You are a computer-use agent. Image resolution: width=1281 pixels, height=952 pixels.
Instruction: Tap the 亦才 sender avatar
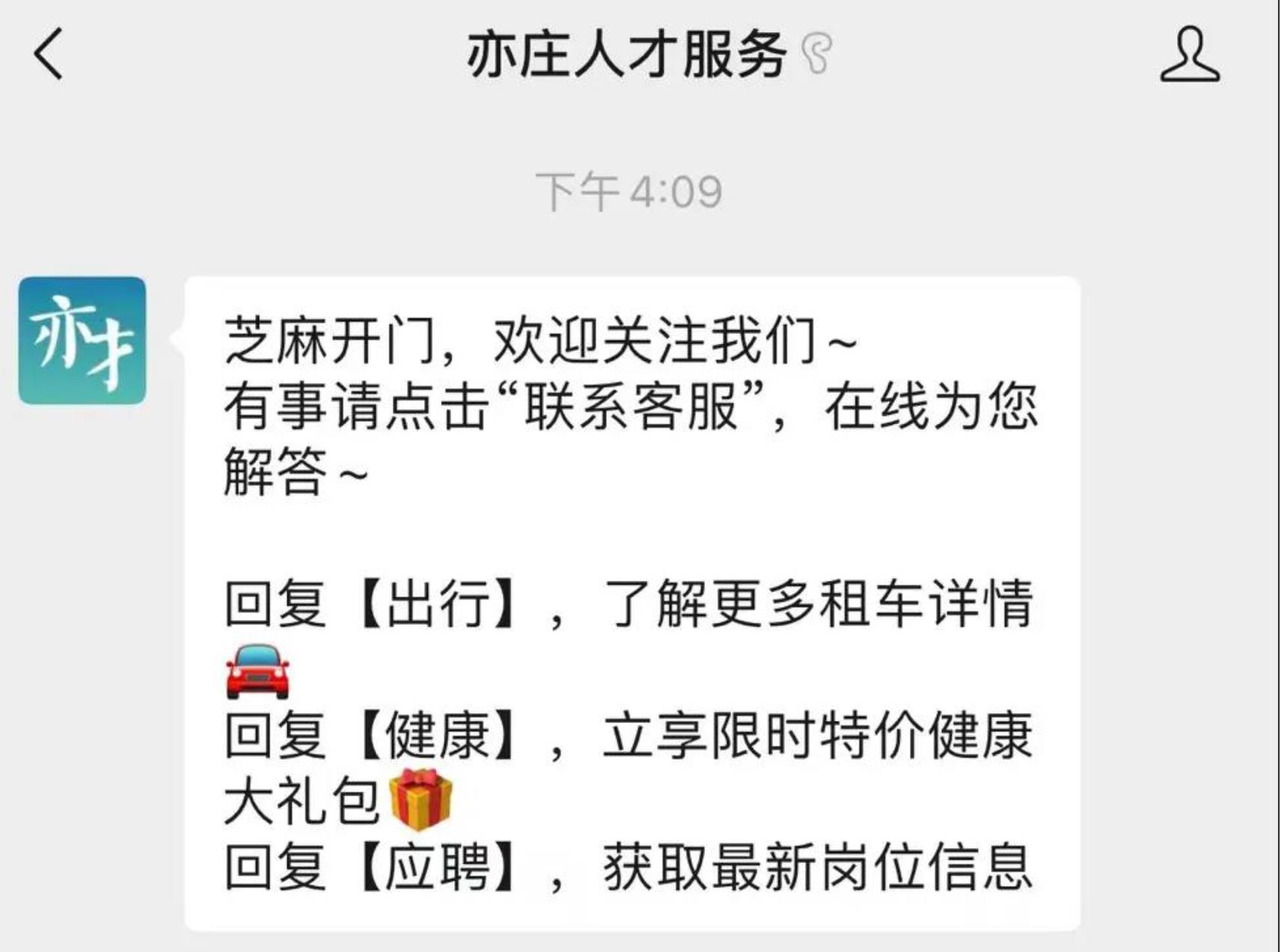(82, 341)
